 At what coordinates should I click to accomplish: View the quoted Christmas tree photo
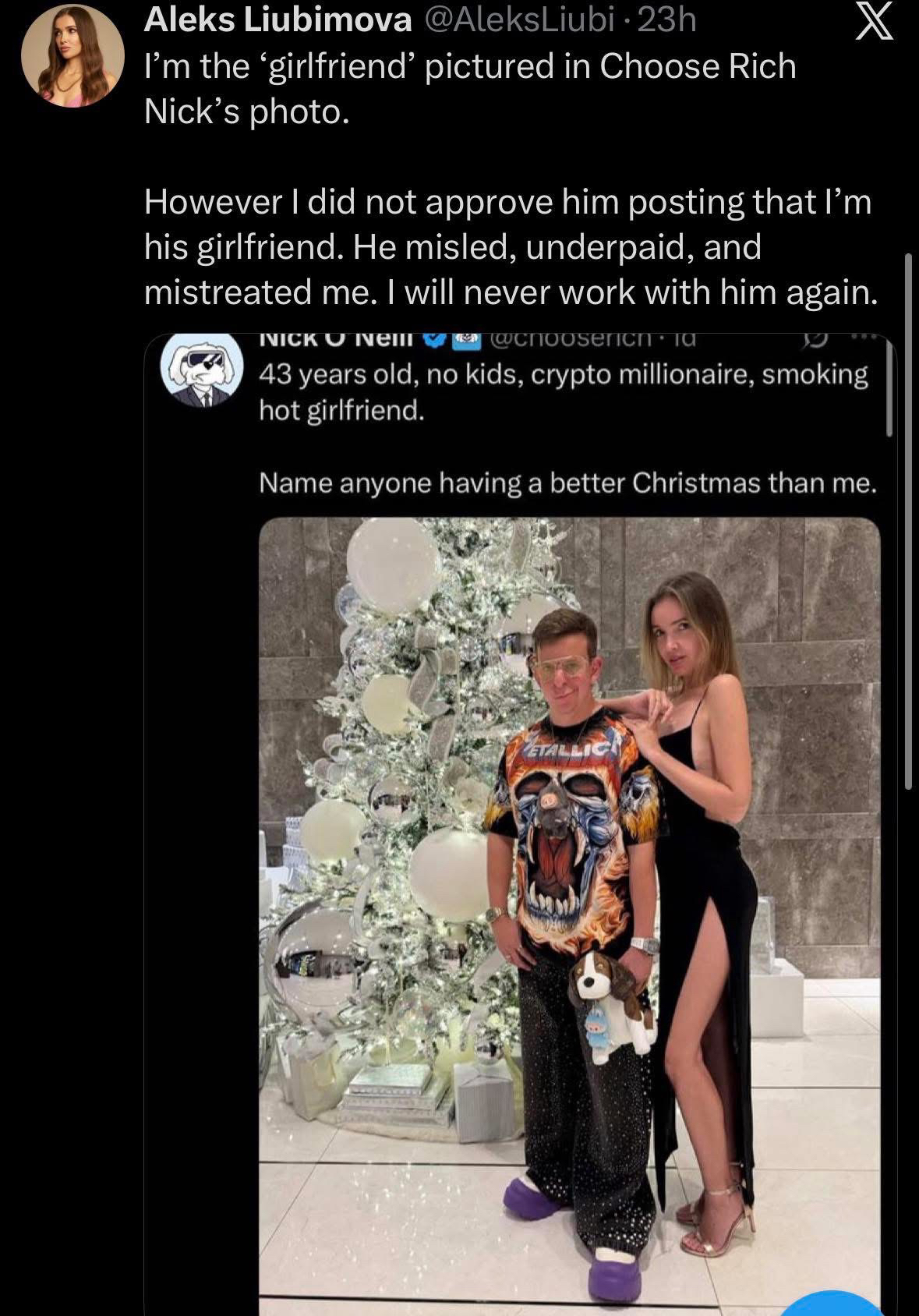click(x=569, y=912)
